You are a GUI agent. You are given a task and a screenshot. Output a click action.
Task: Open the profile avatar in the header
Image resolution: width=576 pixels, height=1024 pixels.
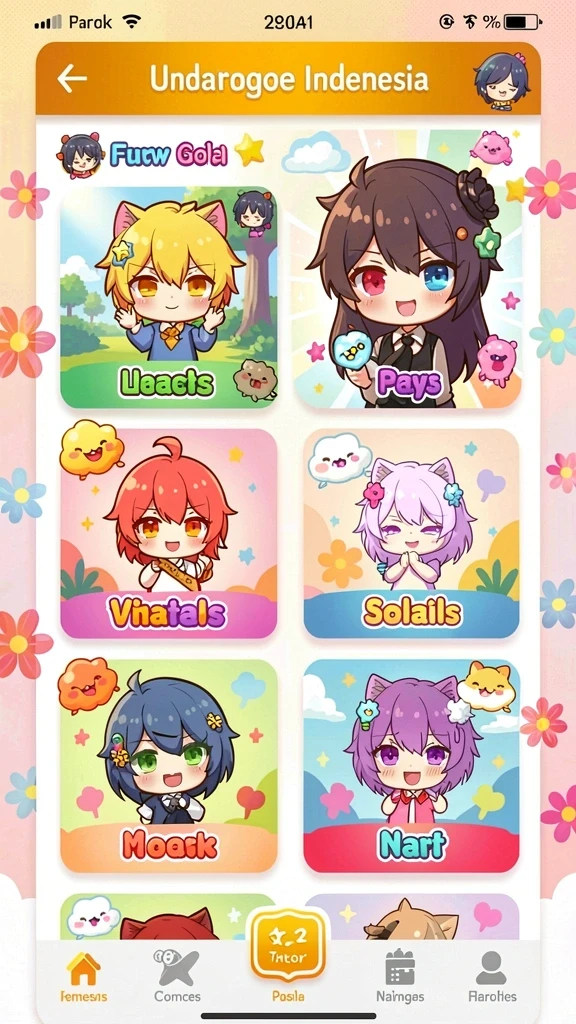coord(502,80)
